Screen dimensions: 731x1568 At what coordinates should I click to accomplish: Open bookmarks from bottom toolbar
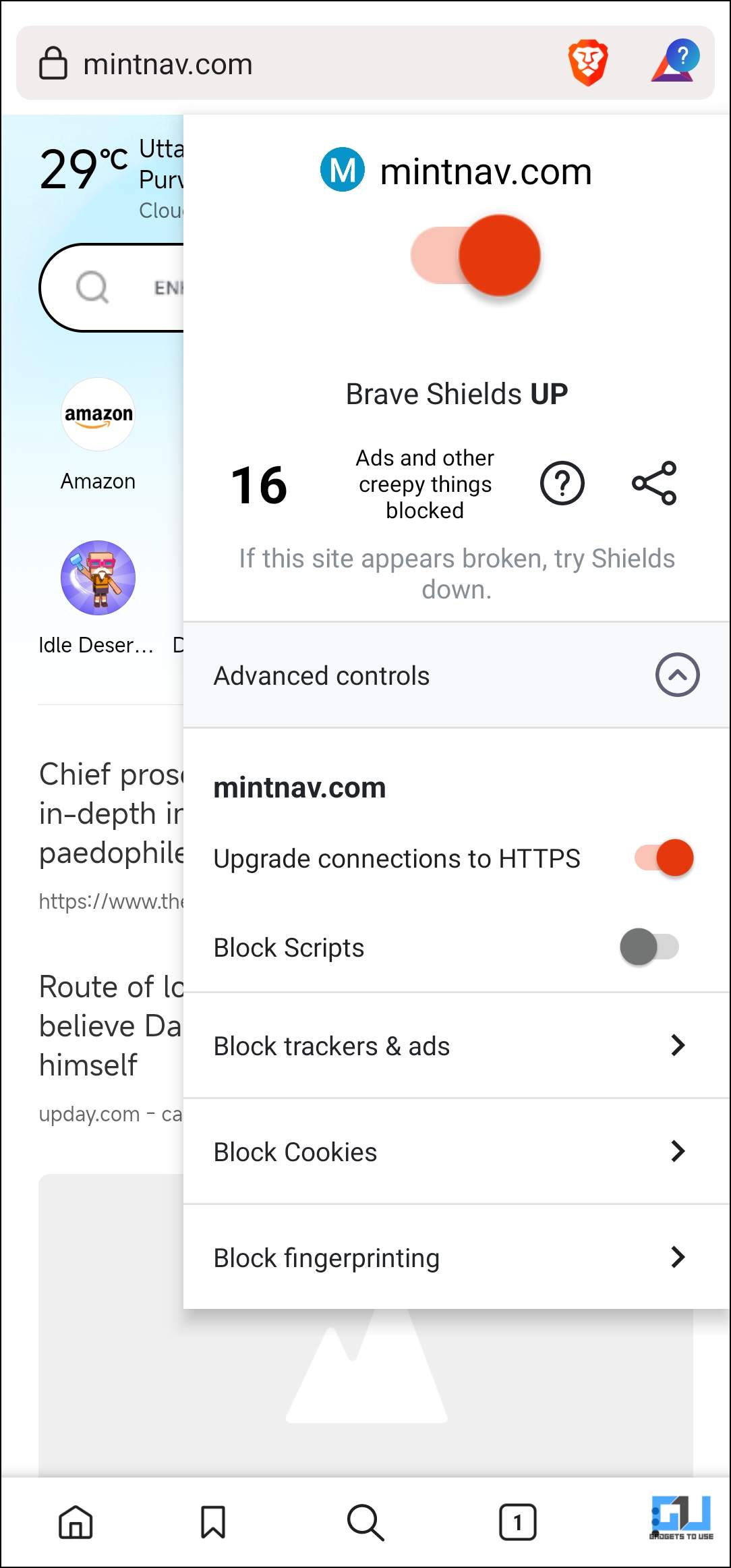coord(213,1522)
